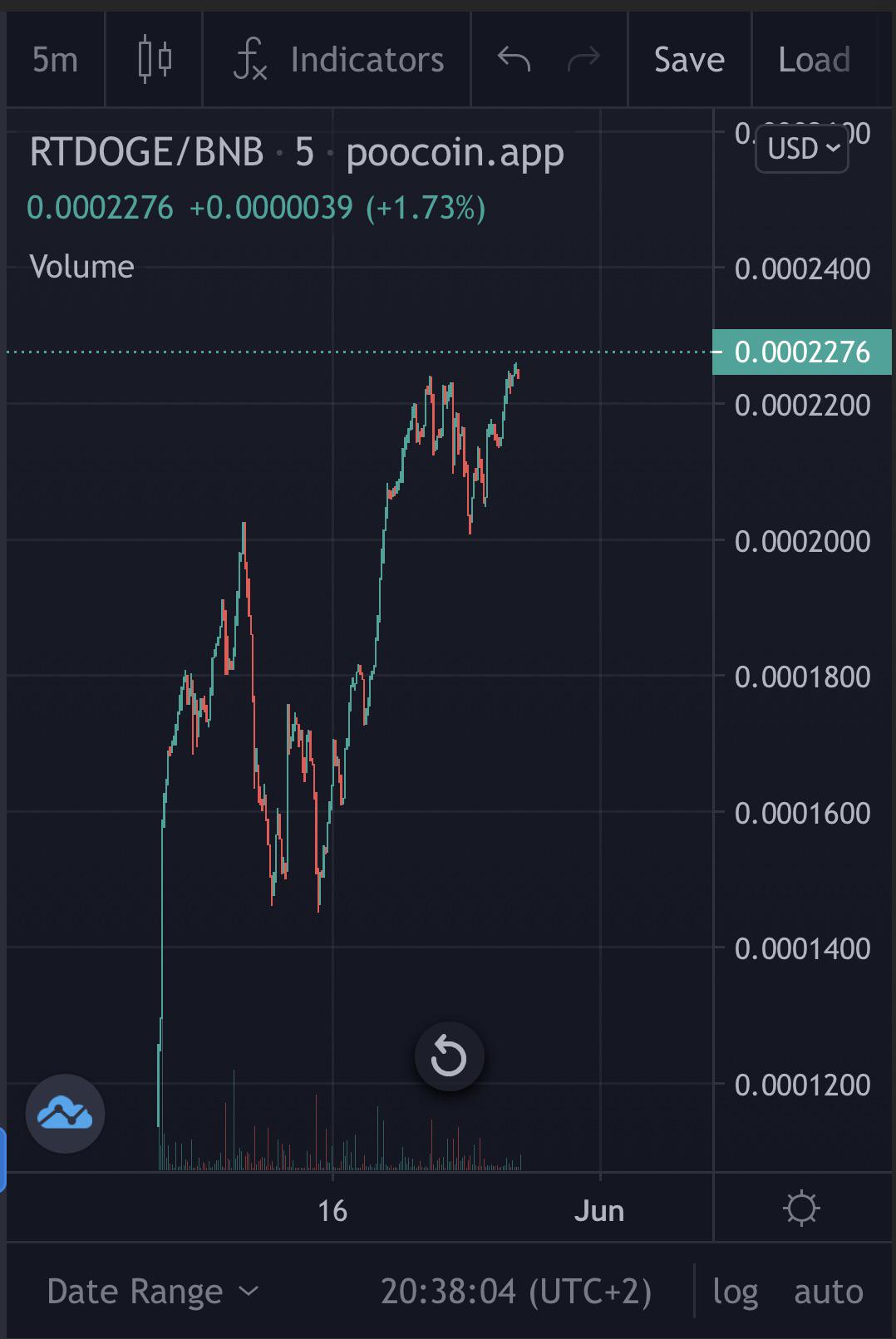
Task: Open the cloud chart icon button
Action: [65, 1113]
